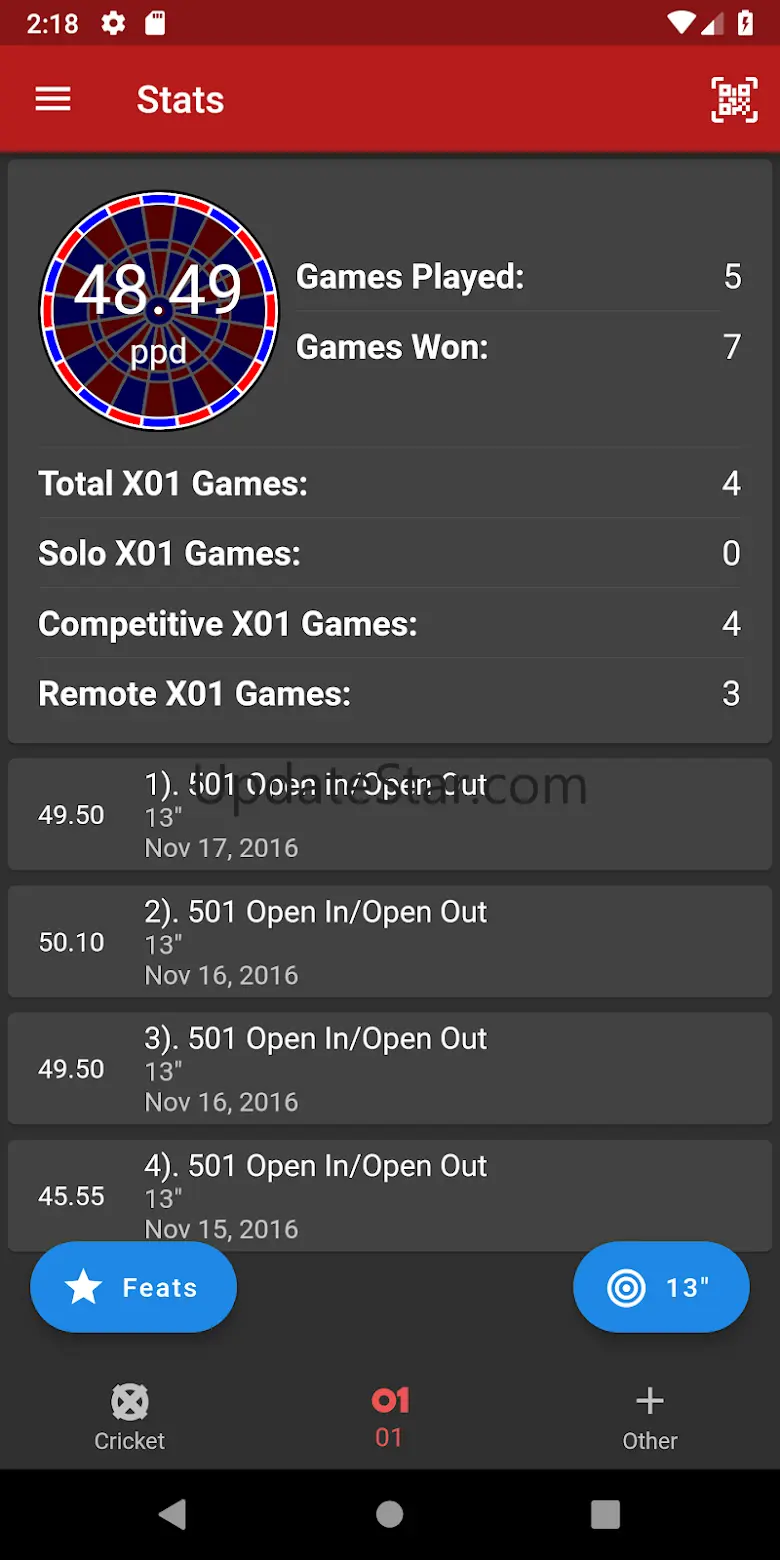
Task: Select the 01 tab
Action: (x=389, y=1416)
